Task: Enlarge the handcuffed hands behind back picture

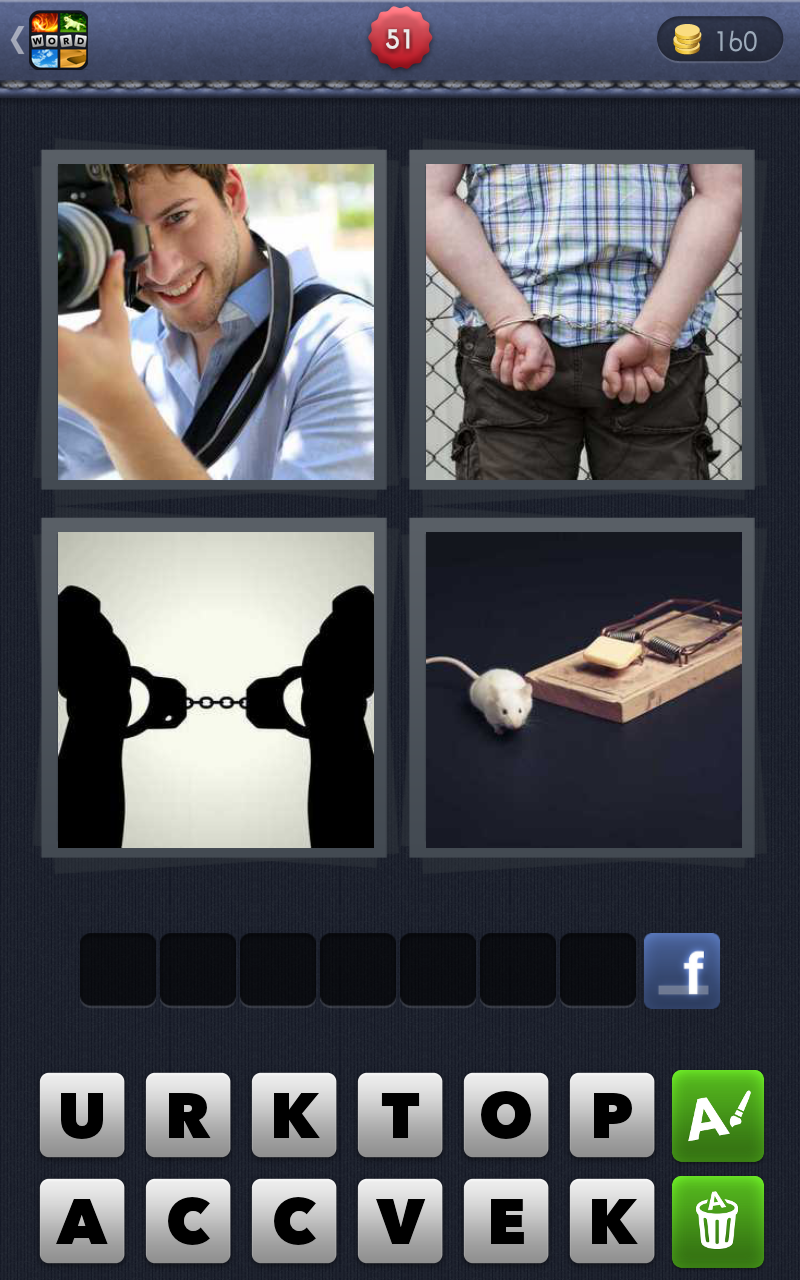Action: pyautogui.click(x=584, y=322)
